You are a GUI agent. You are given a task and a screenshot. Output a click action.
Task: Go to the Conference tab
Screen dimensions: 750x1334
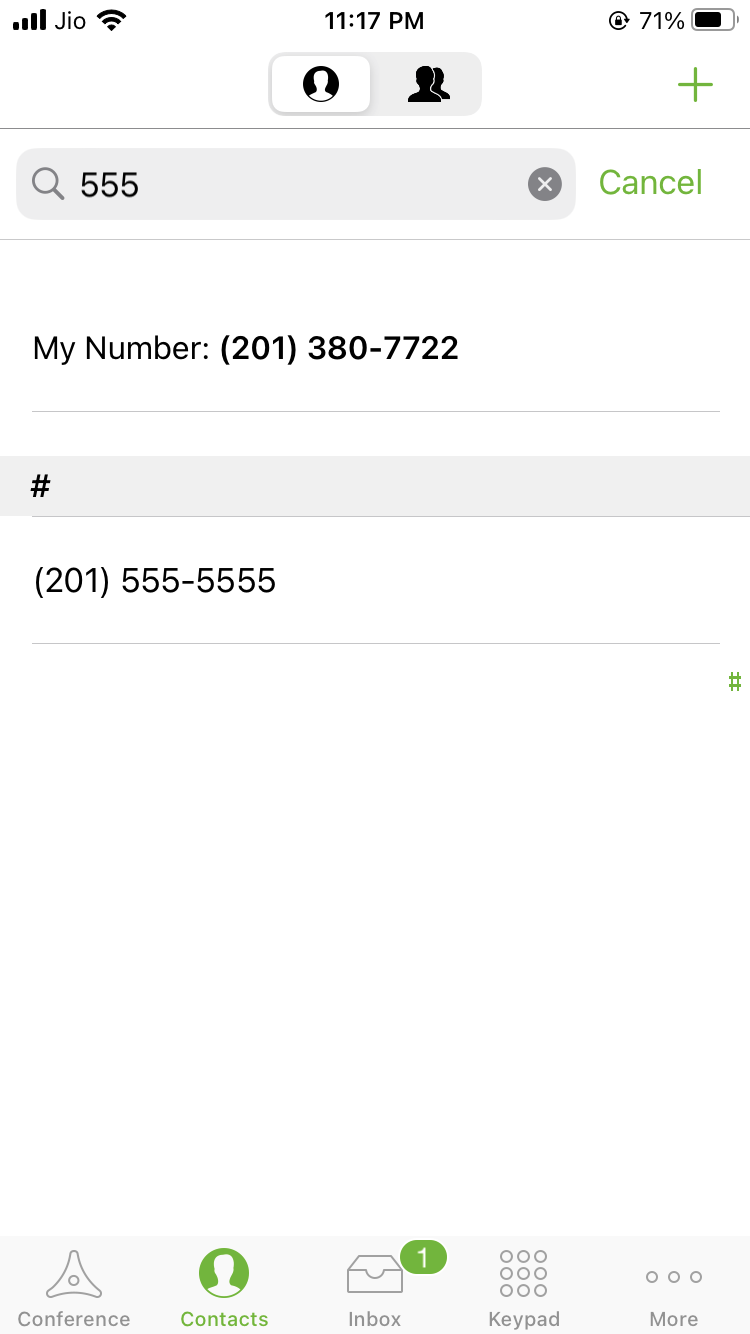(74, 1287)
